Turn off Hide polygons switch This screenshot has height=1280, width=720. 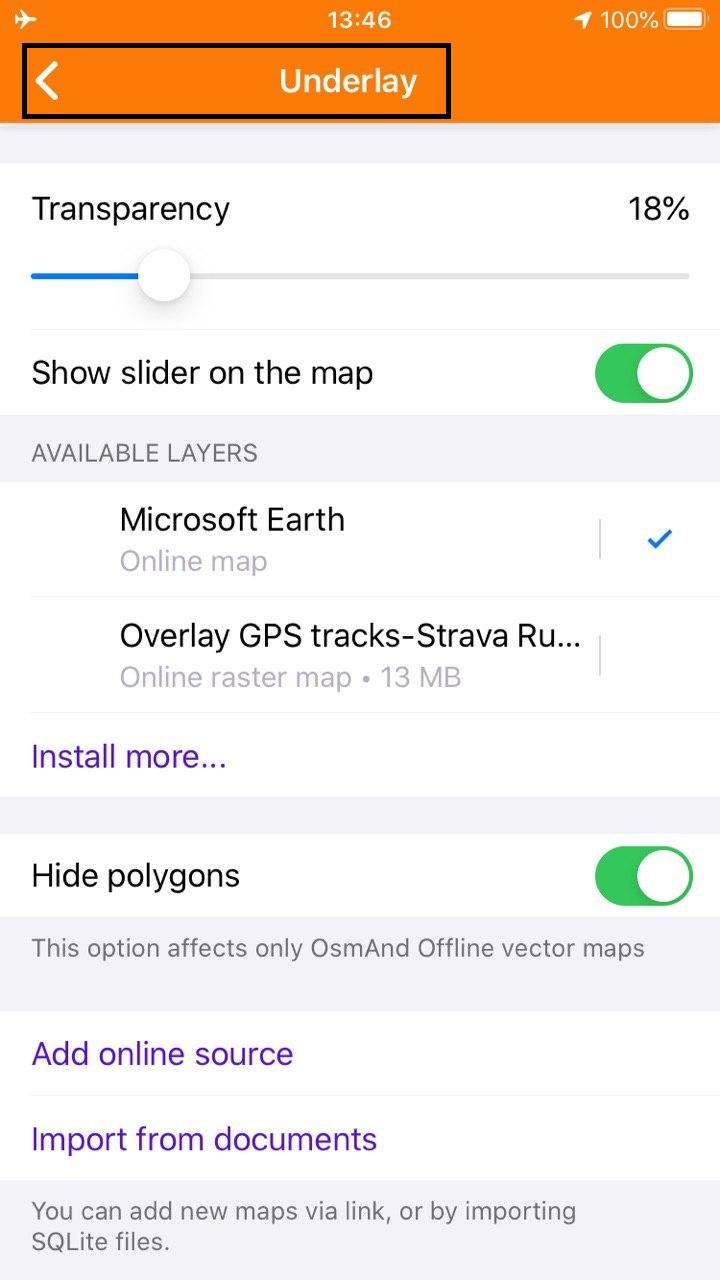643,876
